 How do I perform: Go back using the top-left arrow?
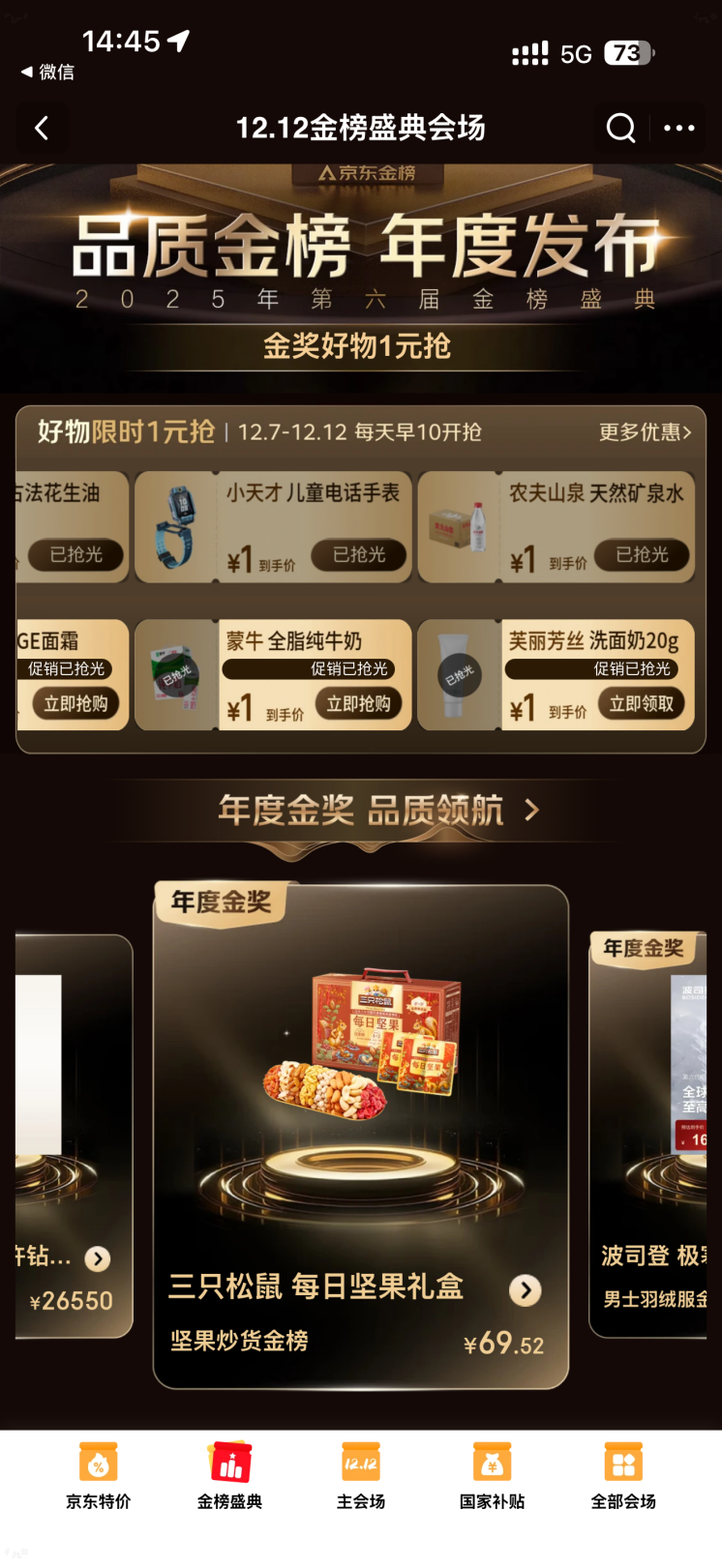42,129
